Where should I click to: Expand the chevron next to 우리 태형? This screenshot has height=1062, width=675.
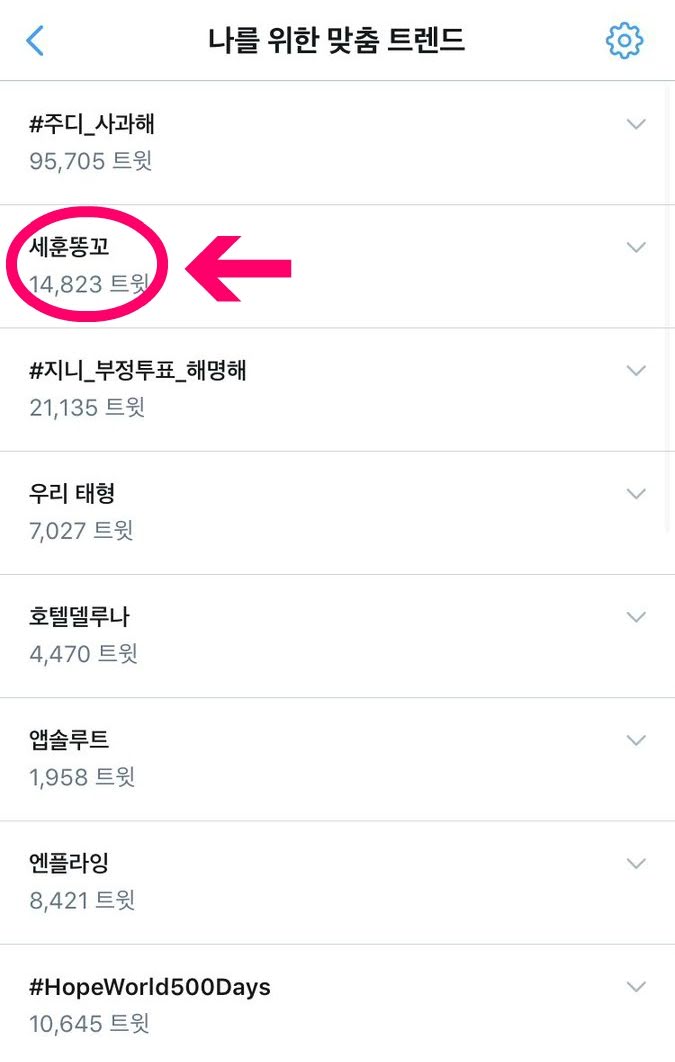point(636,494)
